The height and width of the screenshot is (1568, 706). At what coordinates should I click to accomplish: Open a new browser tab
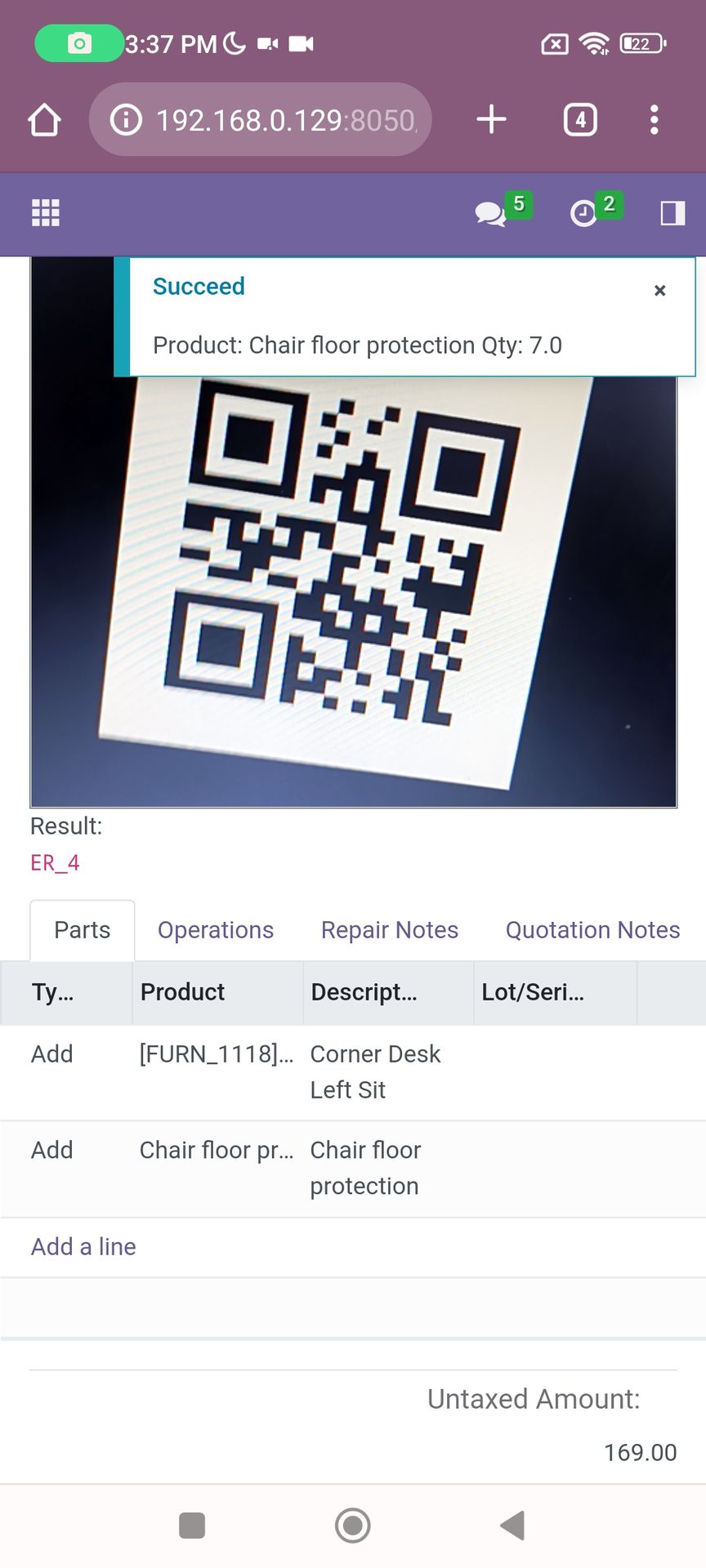click(x=491, y=120)
